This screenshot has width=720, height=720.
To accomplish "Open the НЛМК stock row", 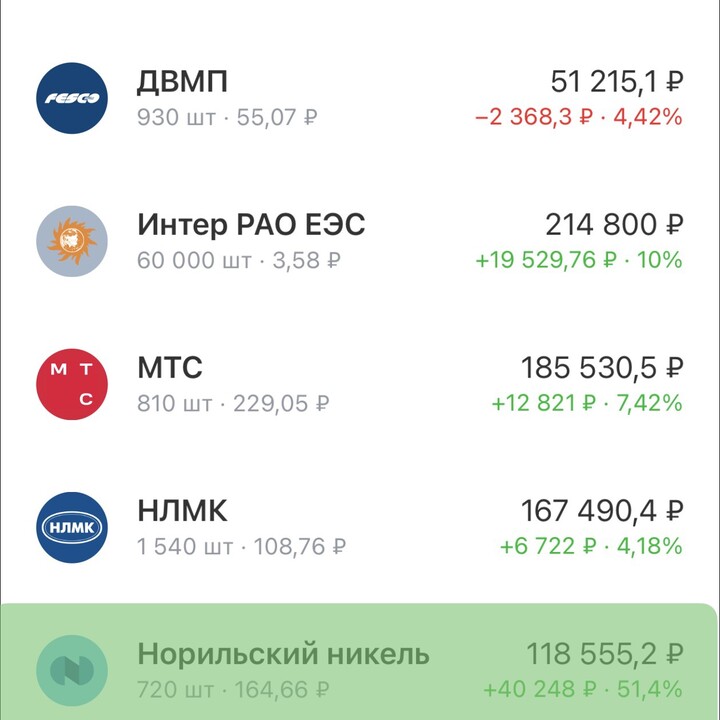I will tap(360, 528).
